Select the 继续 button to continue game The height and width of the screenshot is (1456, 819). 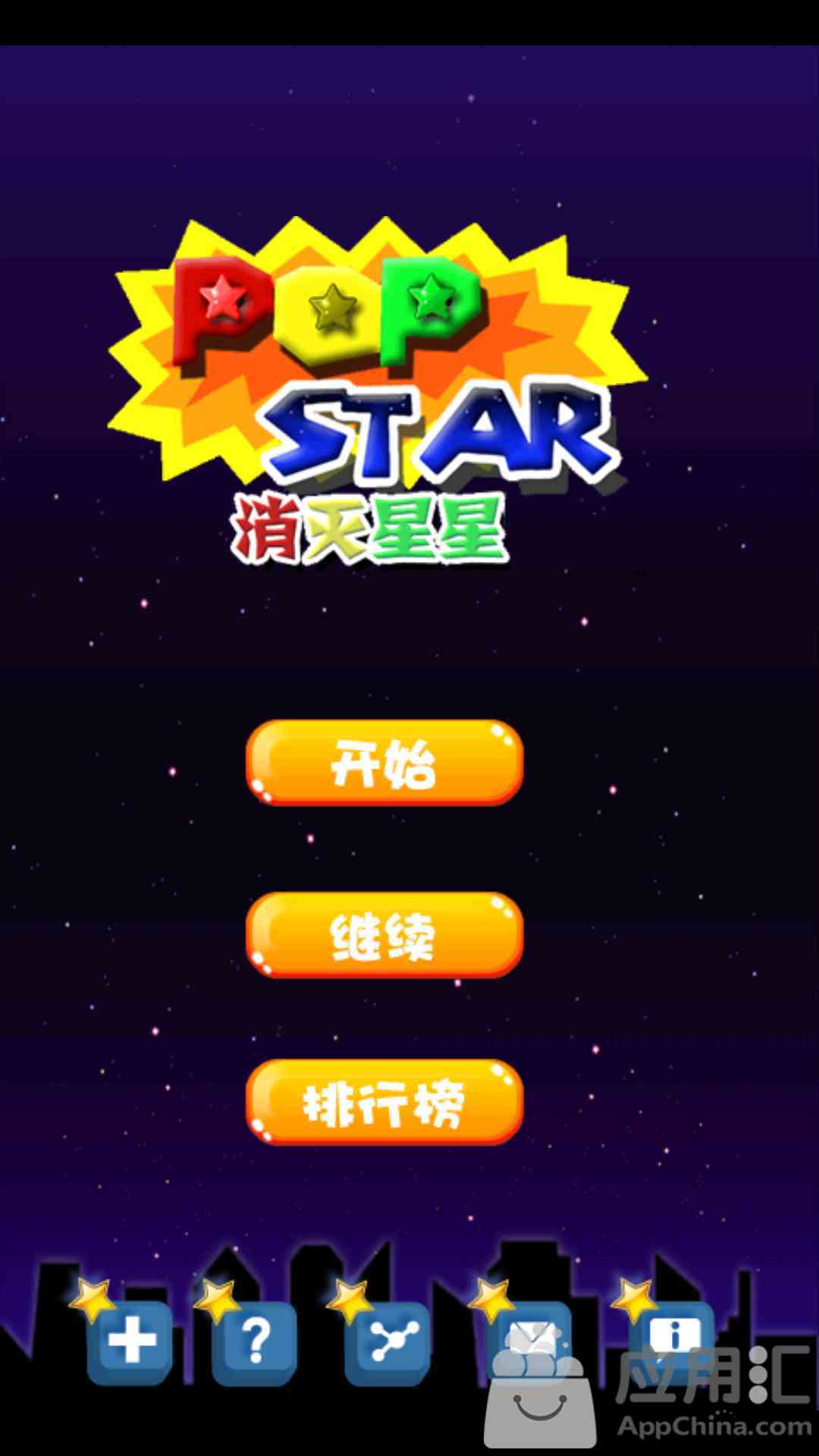pos(384,935)
